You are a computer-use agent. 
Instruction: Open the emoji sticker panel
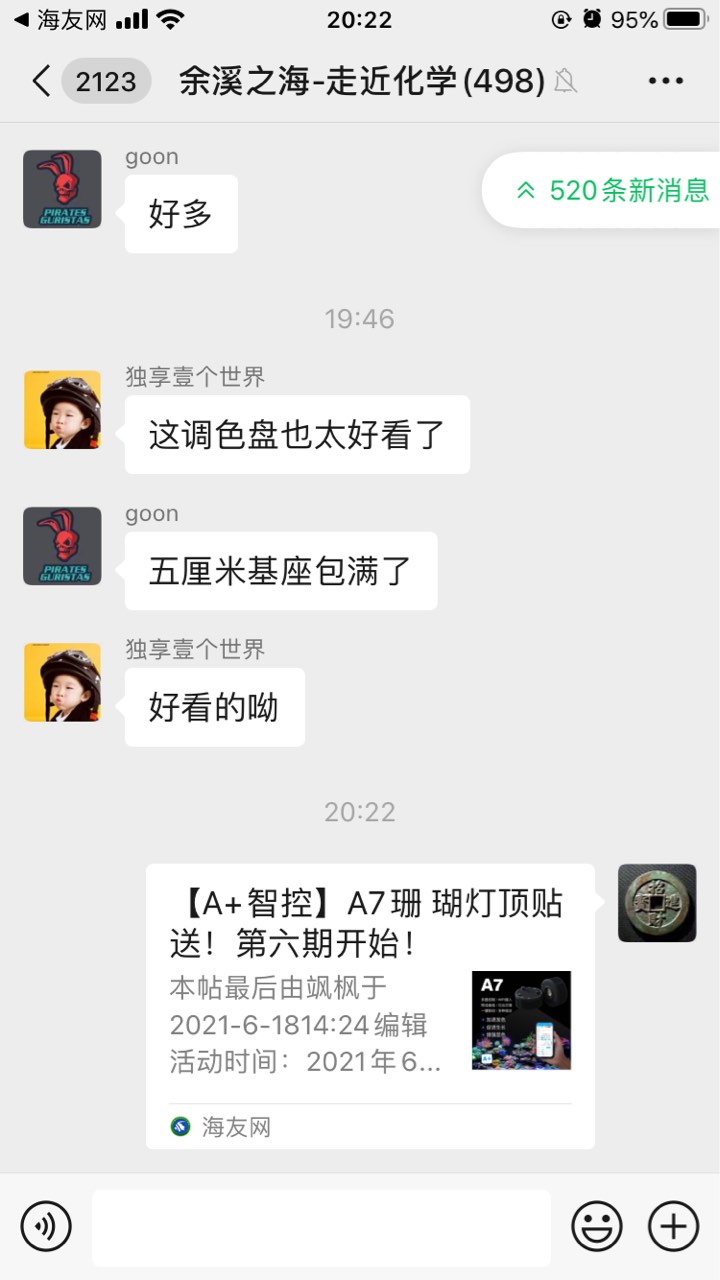coord(597,1226)
